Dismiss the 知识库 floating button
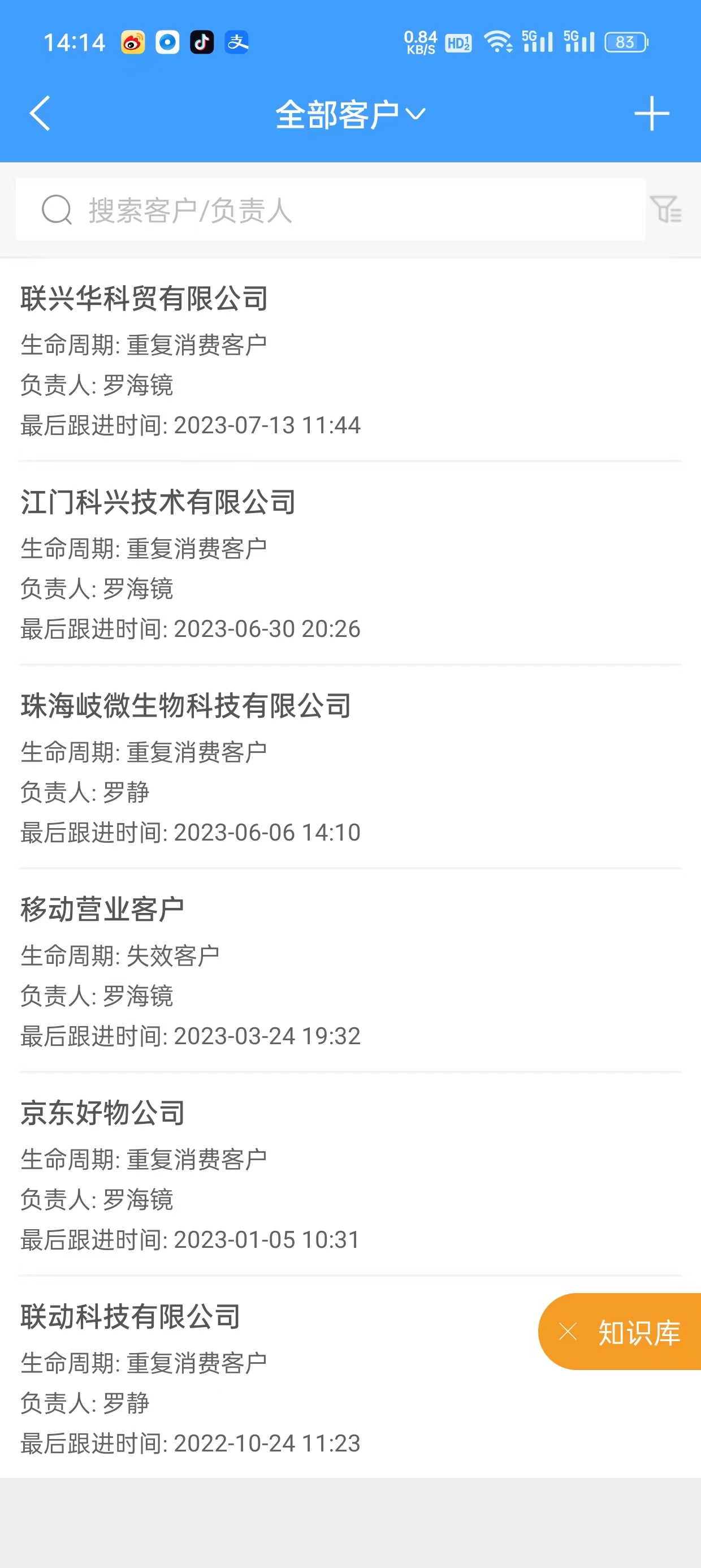This screenshot has height=1568, width=701. pyautogui.click(x=568, y=1332)
